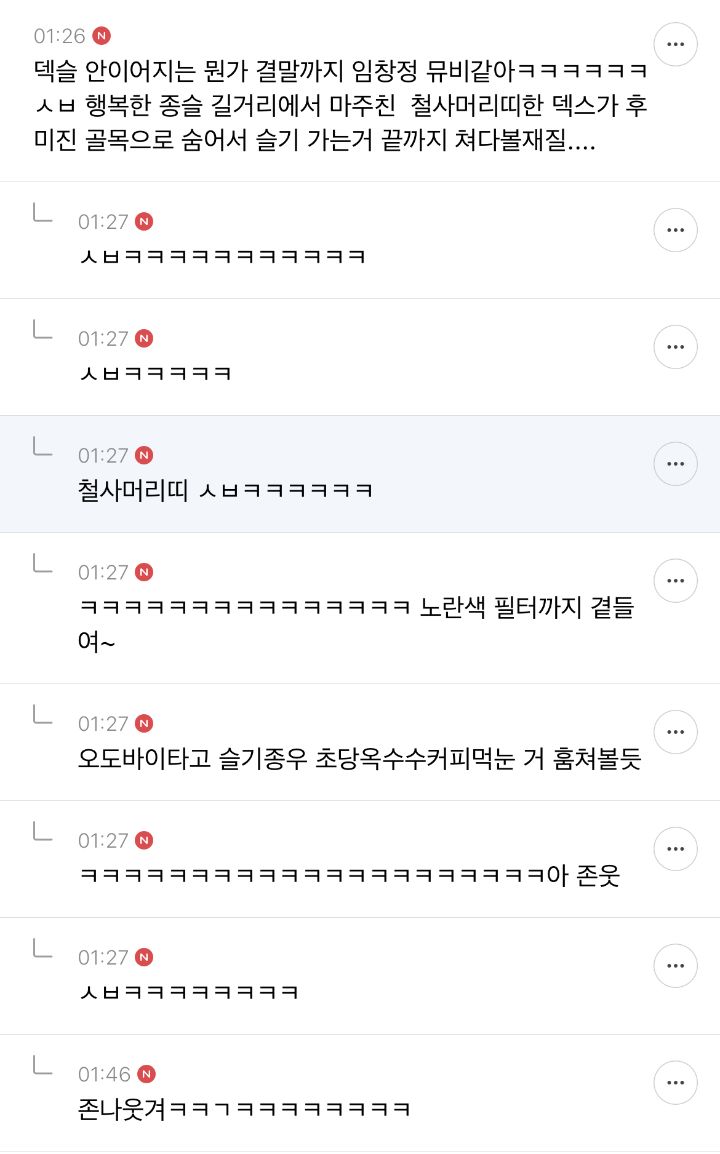The image size is (720, 1154).
Task: Open options for the 아 존웃 reply
Action: (x=675, y=849)
